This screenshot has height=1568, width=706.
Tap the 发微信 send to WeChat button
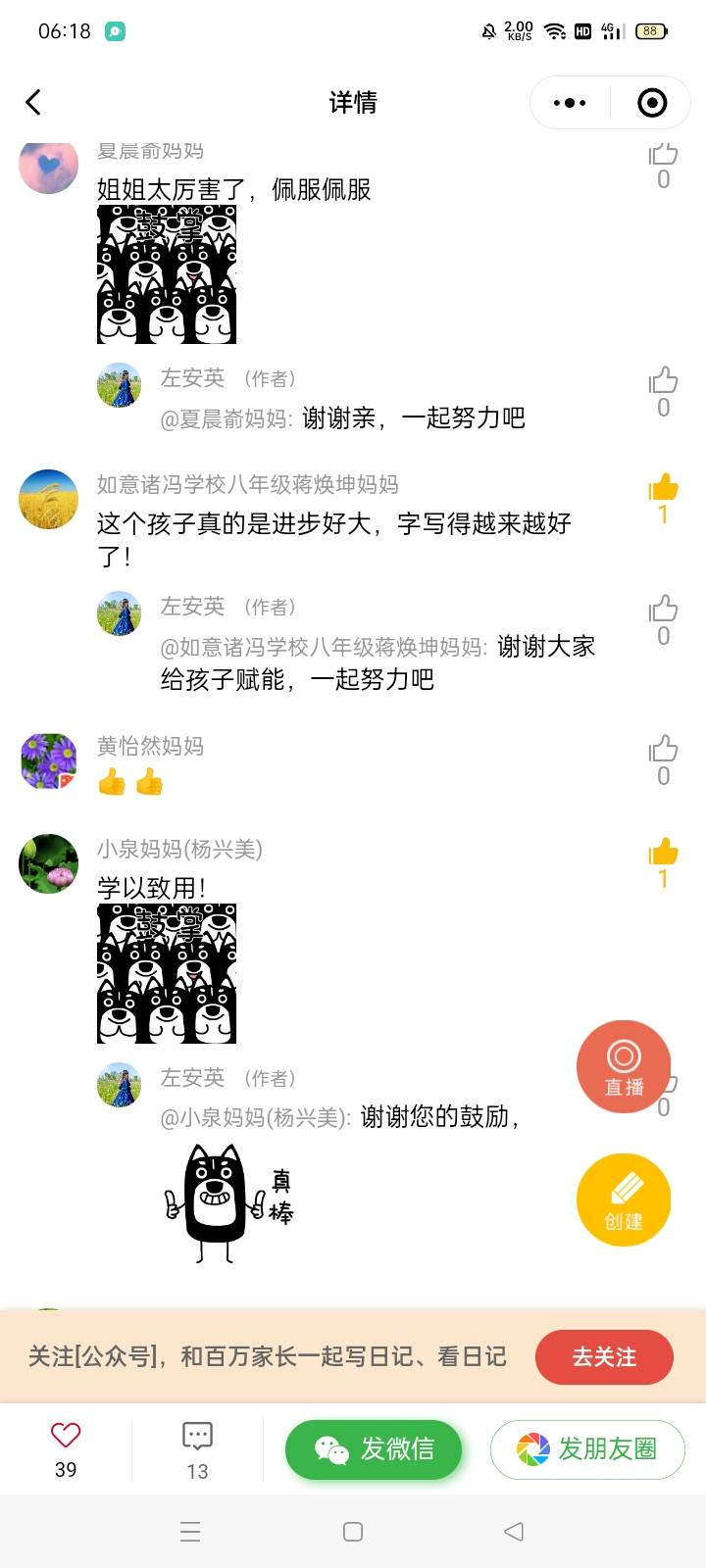tap(374, 1448)
